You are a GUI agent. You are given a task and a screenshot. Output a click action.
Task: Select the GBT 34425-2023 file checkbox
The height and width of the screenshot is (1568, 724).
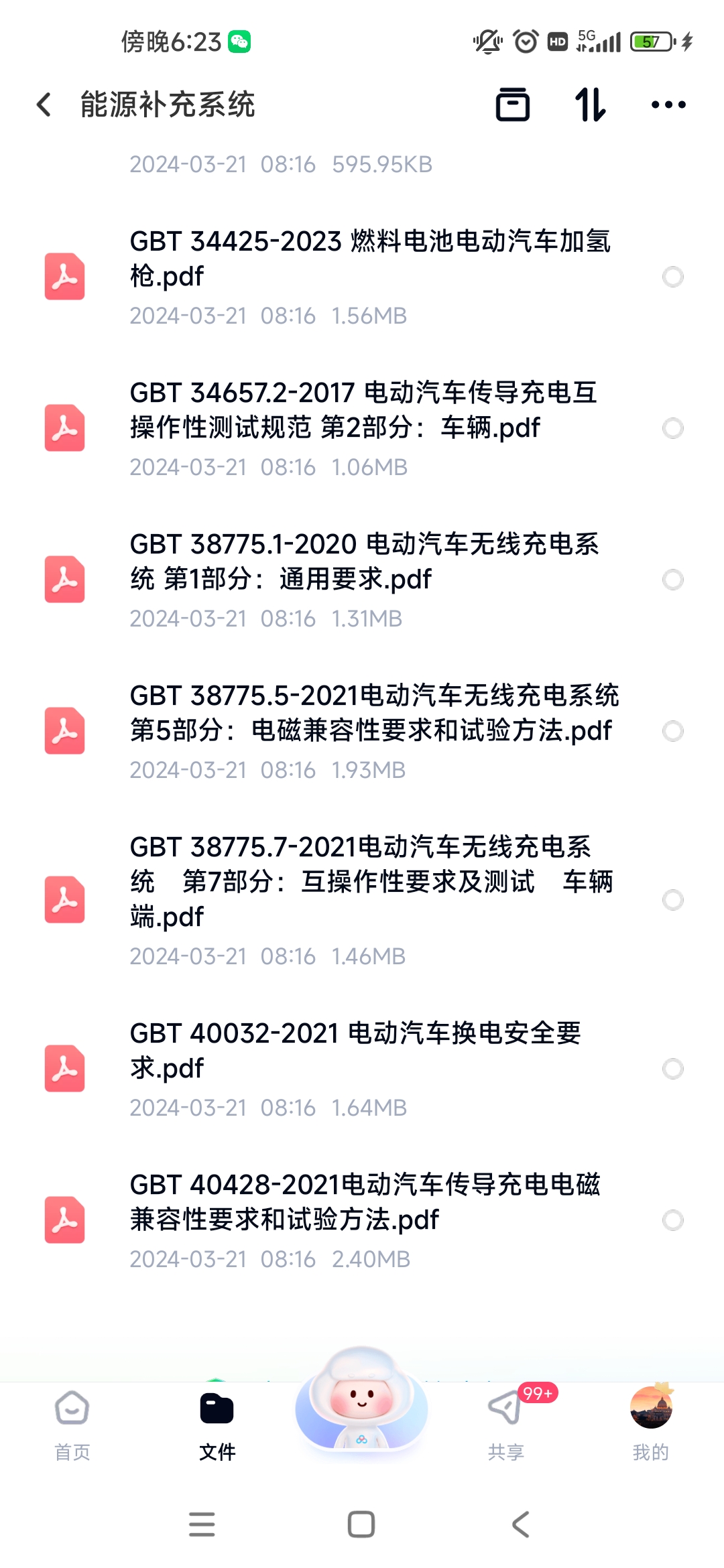click(672, 277)
